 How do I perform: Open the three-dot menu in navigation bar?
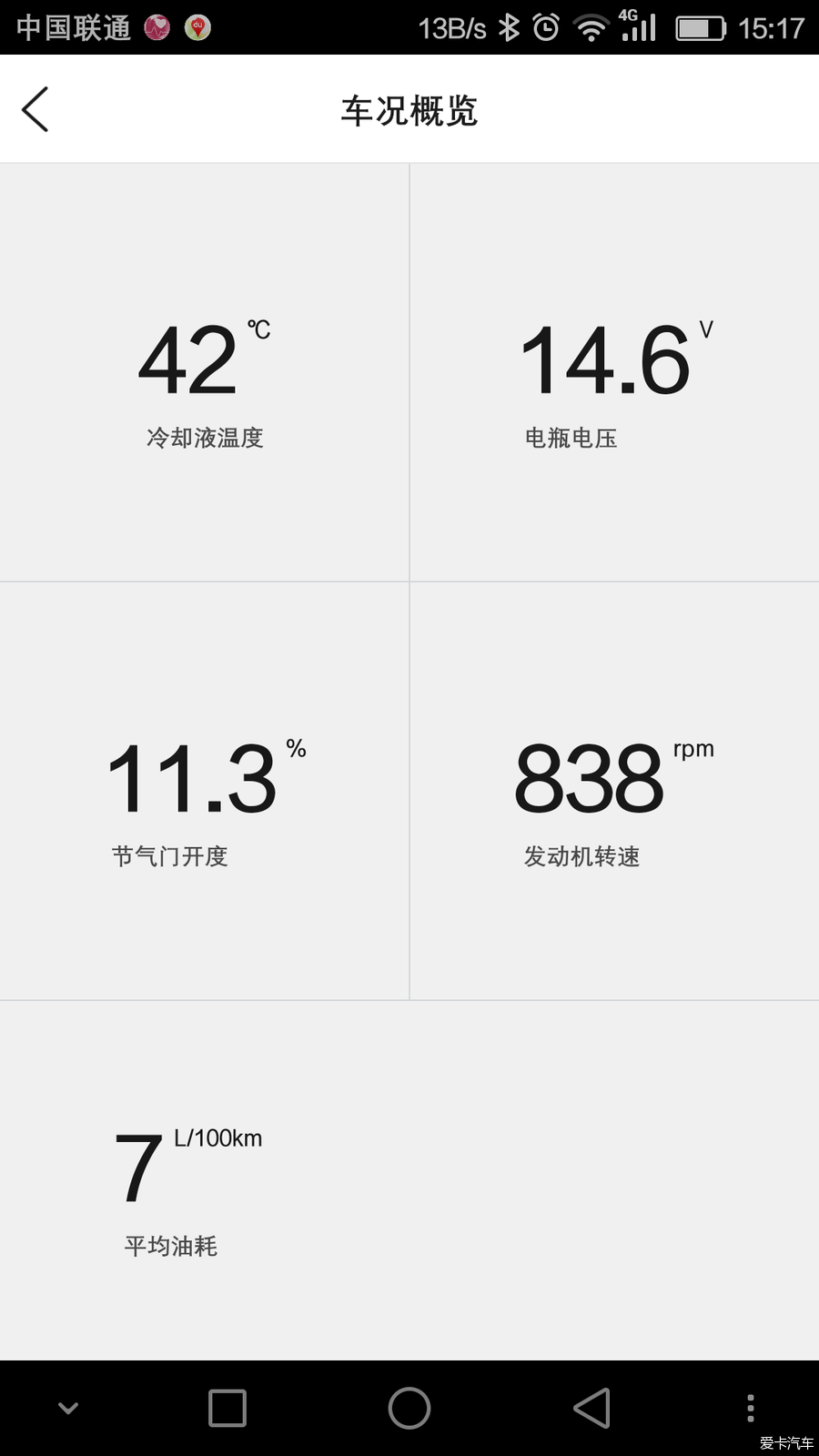coord(751,1408)
